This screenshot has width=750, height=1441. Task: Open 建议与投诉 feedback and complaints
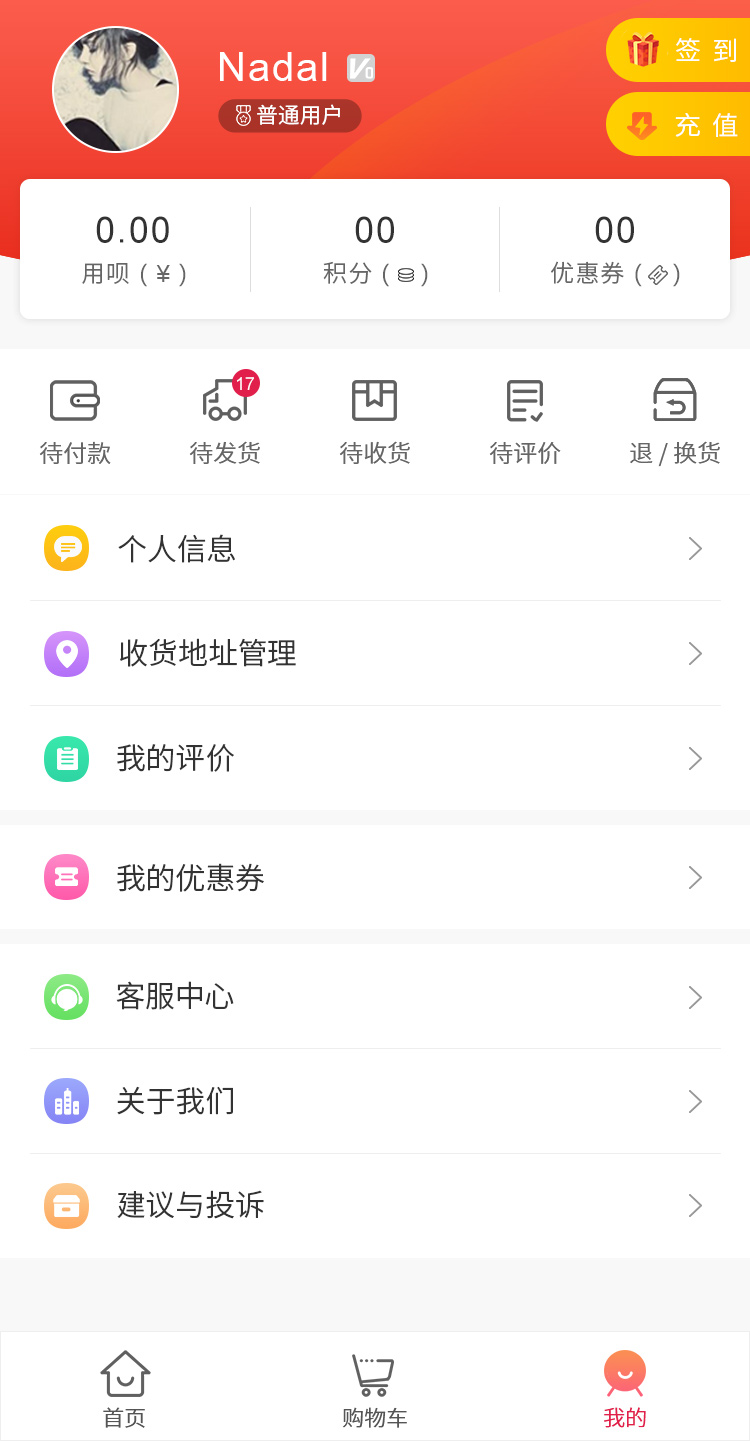[375, 1205]
